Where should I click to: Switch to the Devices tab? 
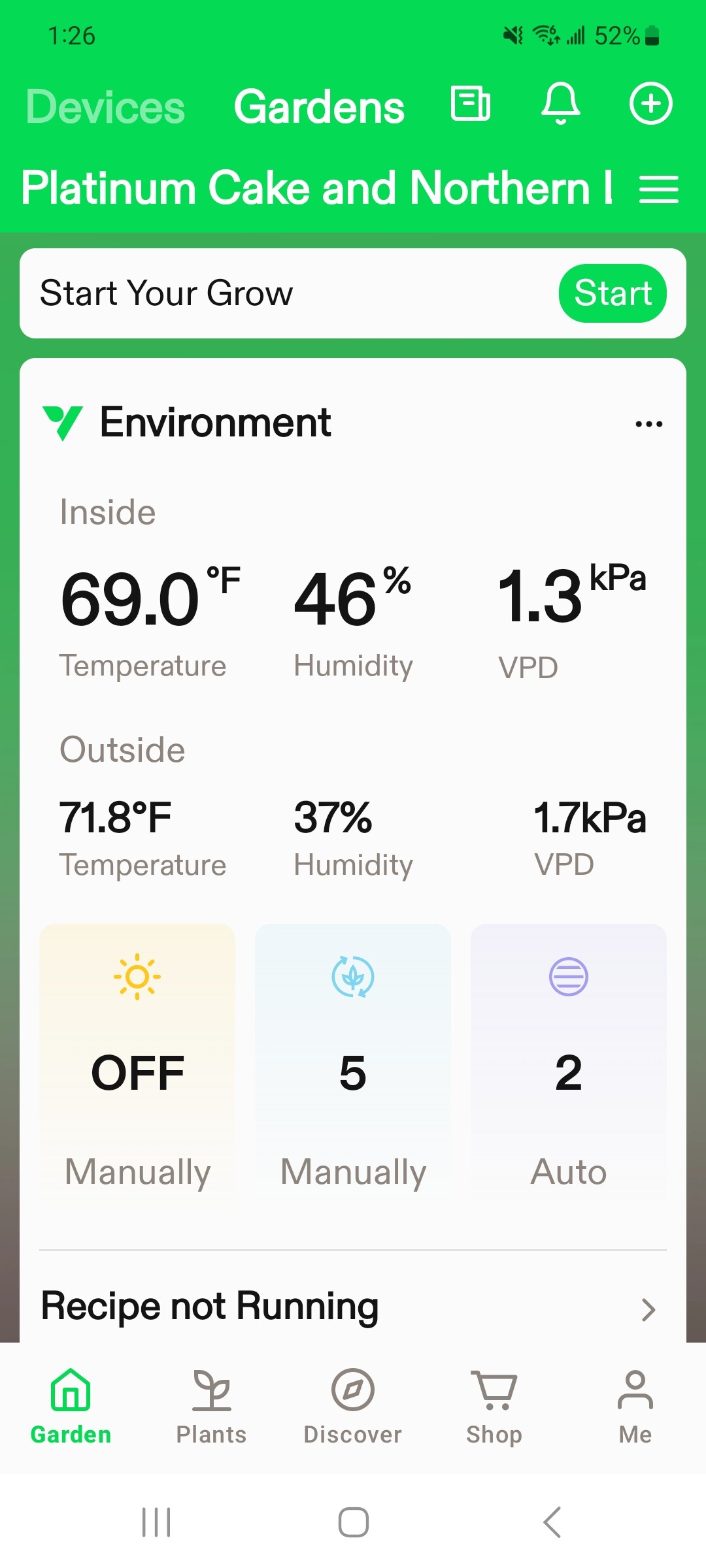[105, 107]
